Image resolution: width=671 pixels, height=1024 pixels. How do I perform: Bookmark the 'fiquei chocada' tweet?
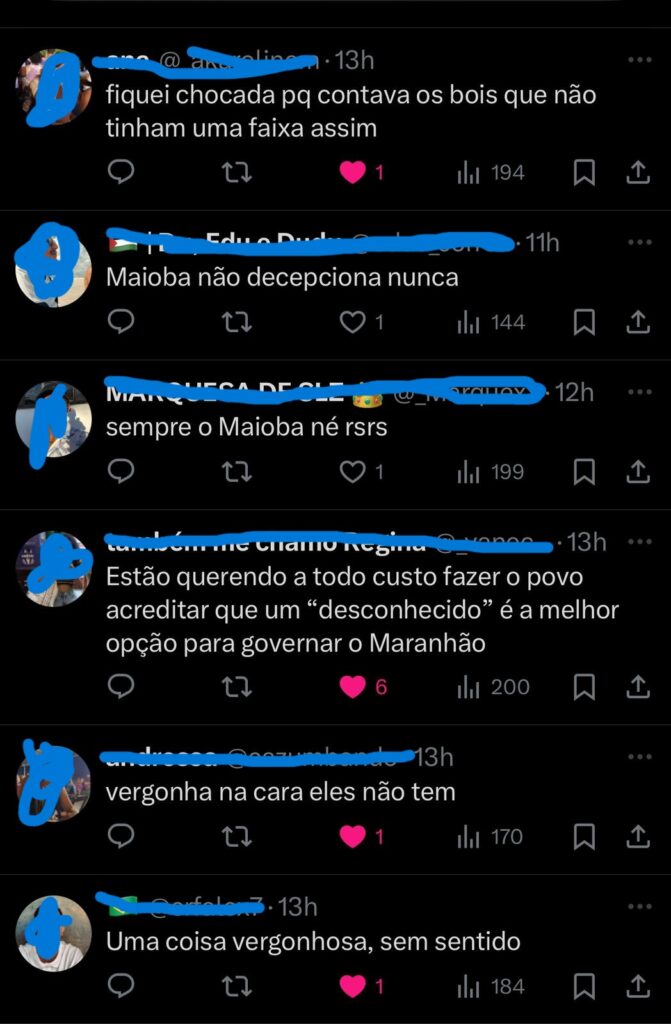click(x=585, y=173)
